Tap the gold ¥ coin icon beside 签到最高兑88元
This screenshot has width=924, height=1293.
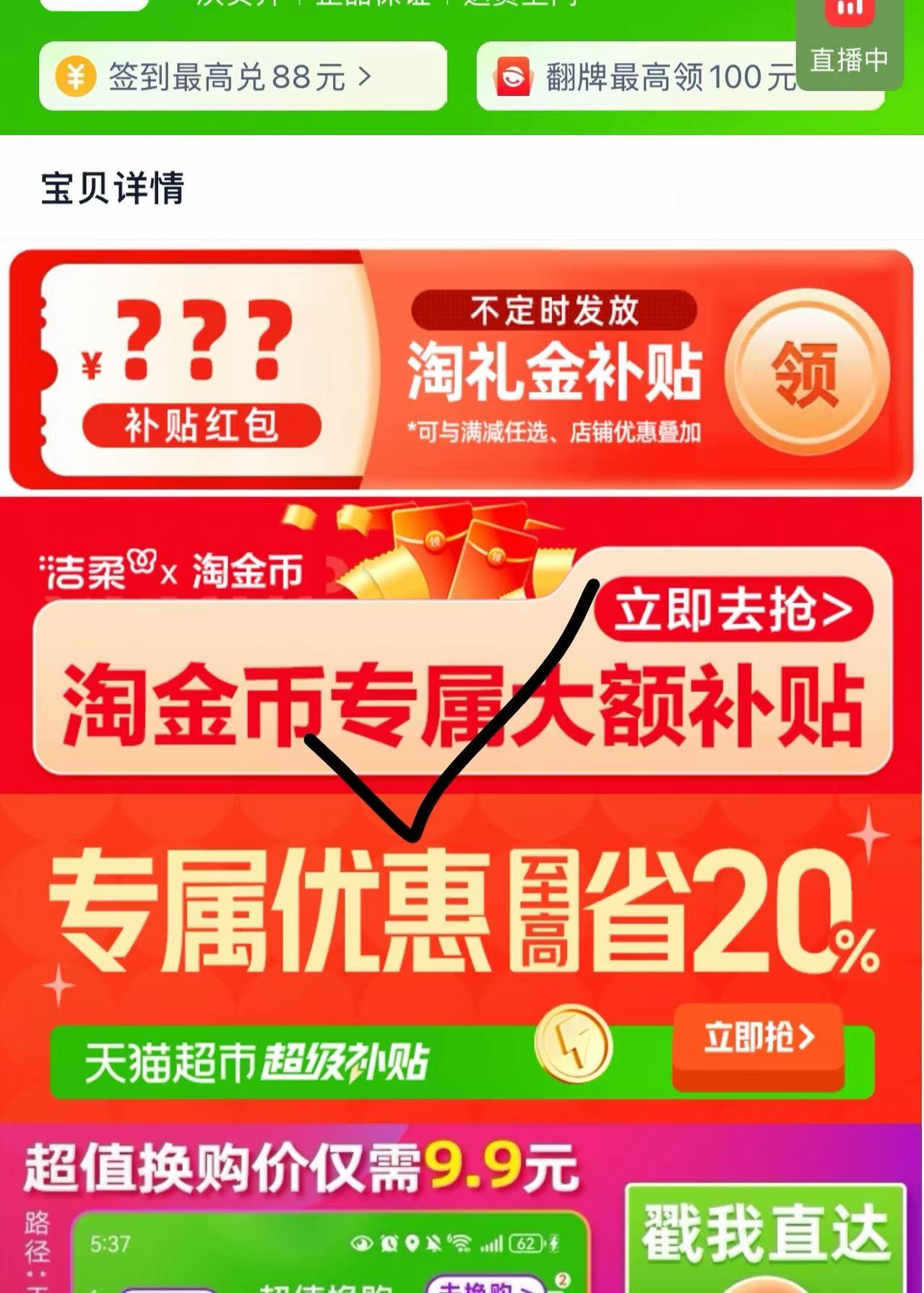[x=74, y=75]
